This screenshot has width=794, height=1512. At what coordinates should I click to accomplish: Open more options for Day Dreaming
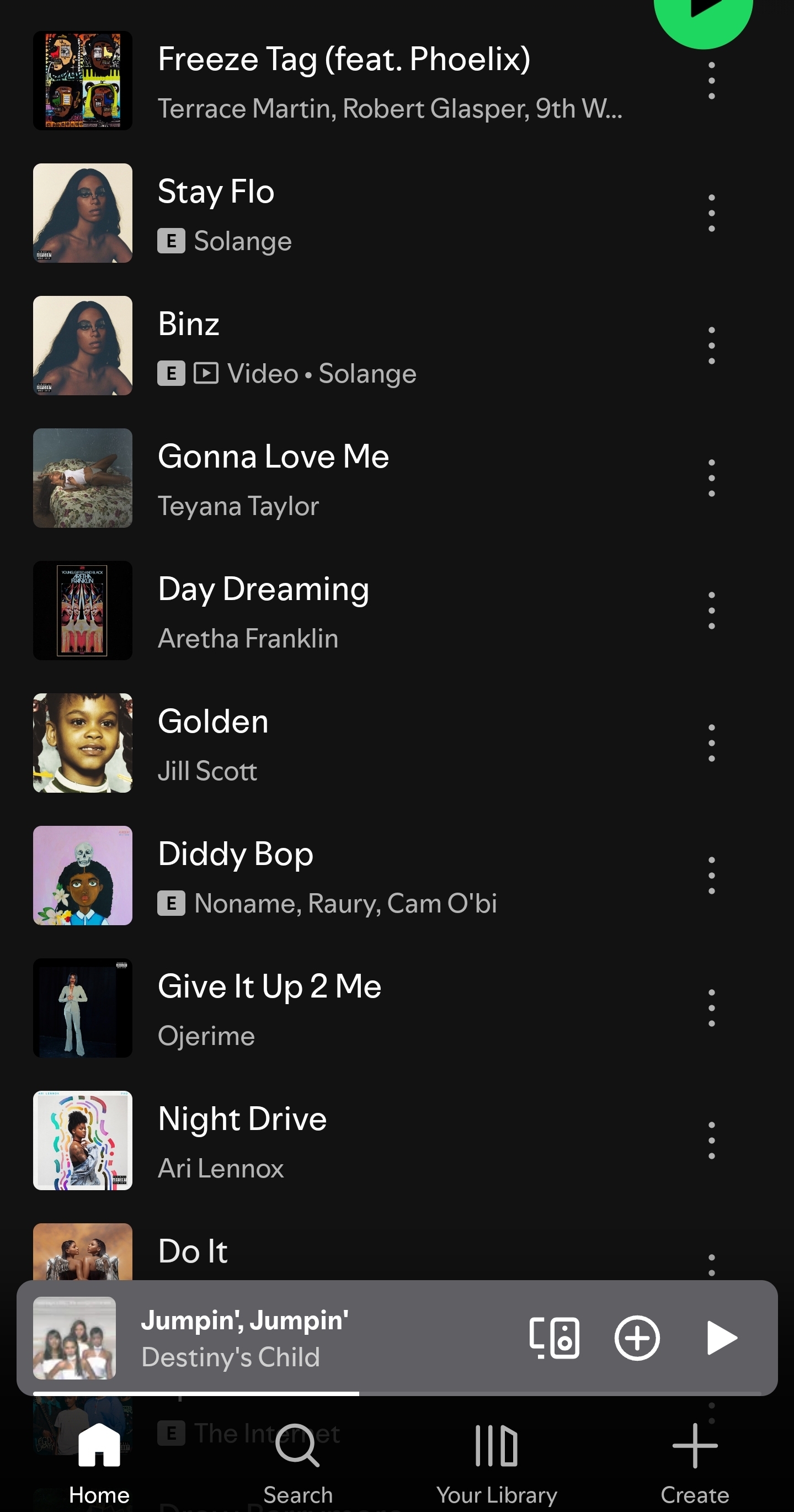pyautogui.click(x=711, y=611)
